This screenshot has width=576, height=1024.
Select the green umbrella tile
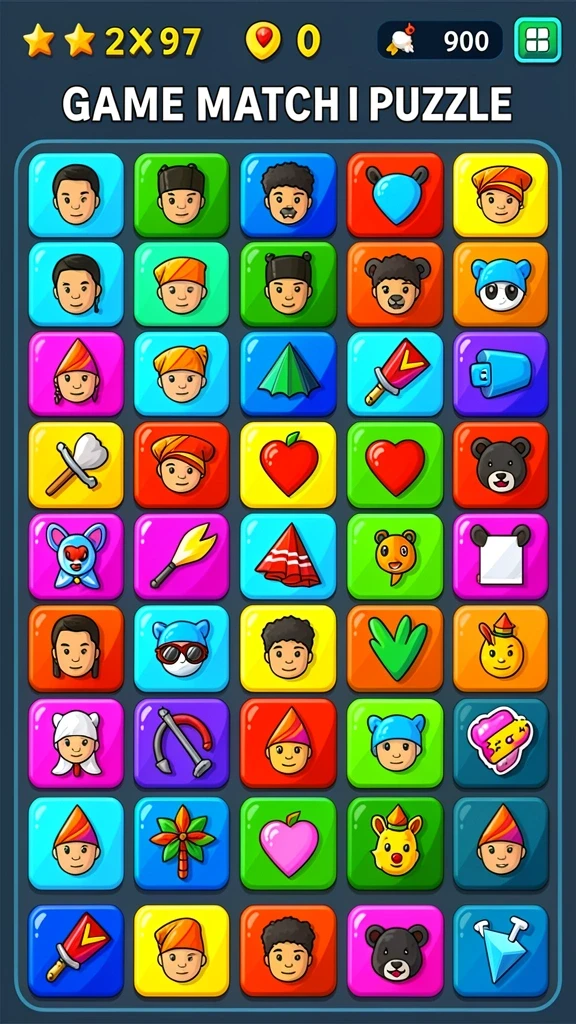pos(288,374)
